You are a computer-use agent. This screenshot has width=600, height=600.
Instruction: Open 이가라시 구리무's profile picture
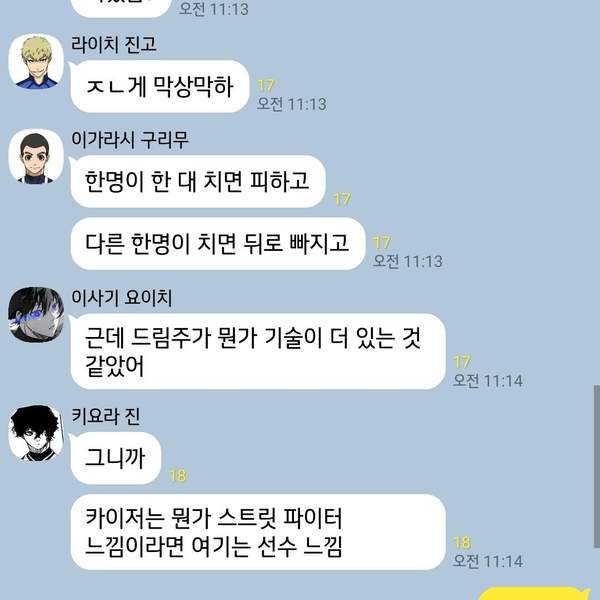click(37, 155)
